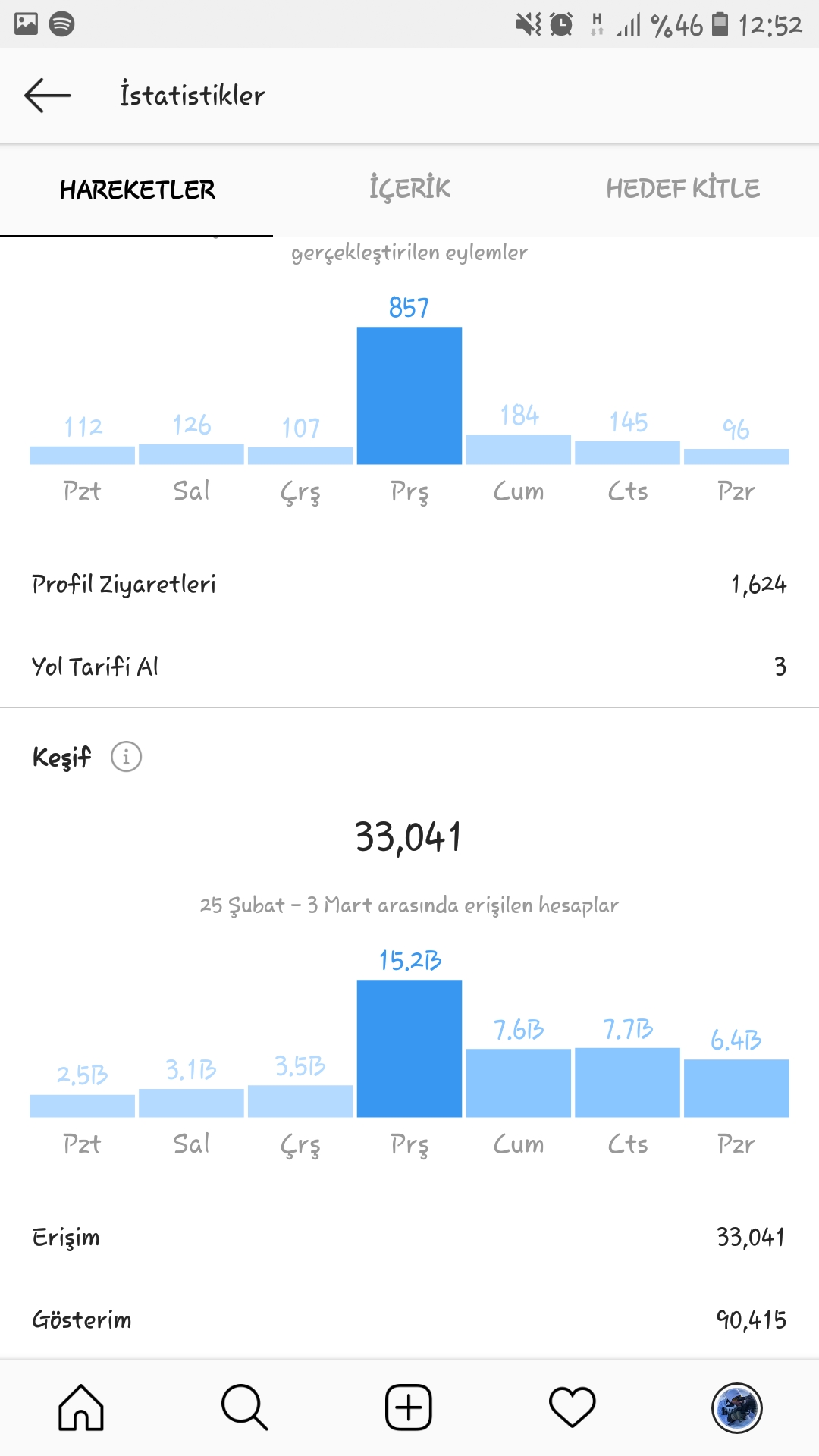Open the Keşif info icon
The image size is (819, 1456).
127,757
